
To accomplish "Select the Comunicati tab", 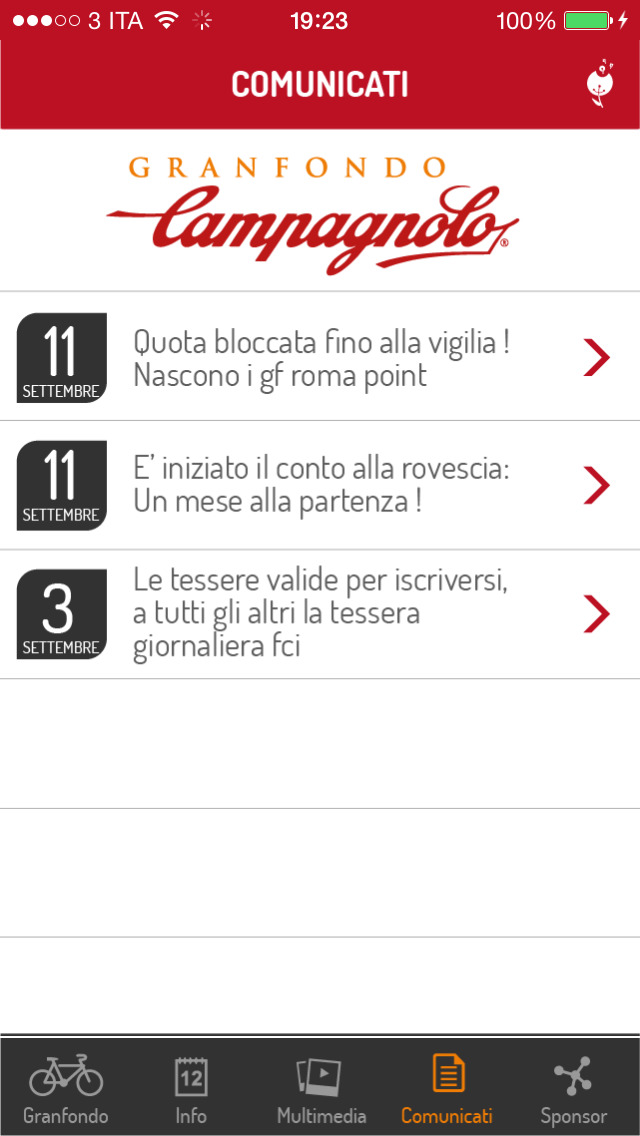I will (447, 1088).
